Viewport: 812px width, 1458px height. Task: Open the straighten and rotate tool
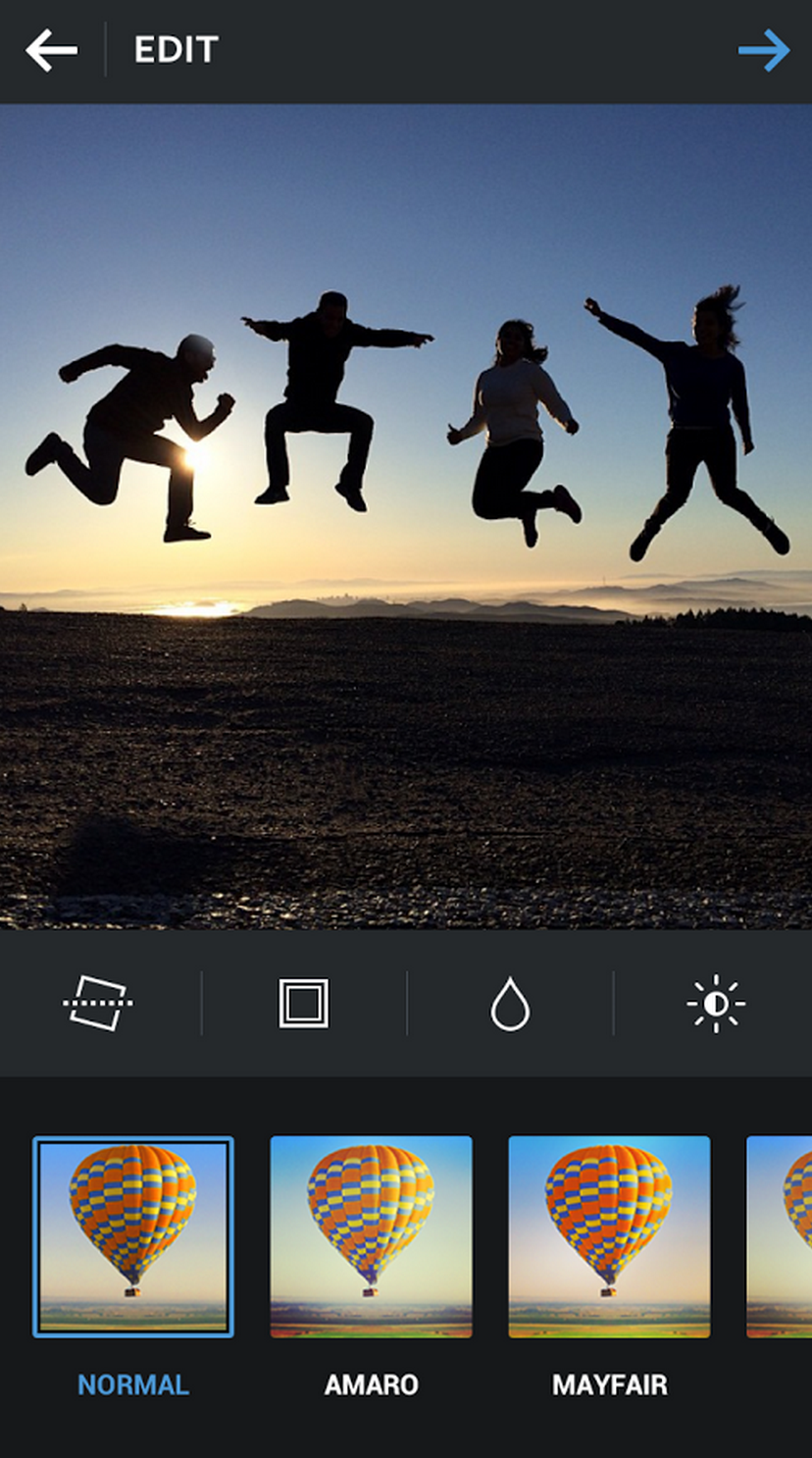(x=98, y=1003)
